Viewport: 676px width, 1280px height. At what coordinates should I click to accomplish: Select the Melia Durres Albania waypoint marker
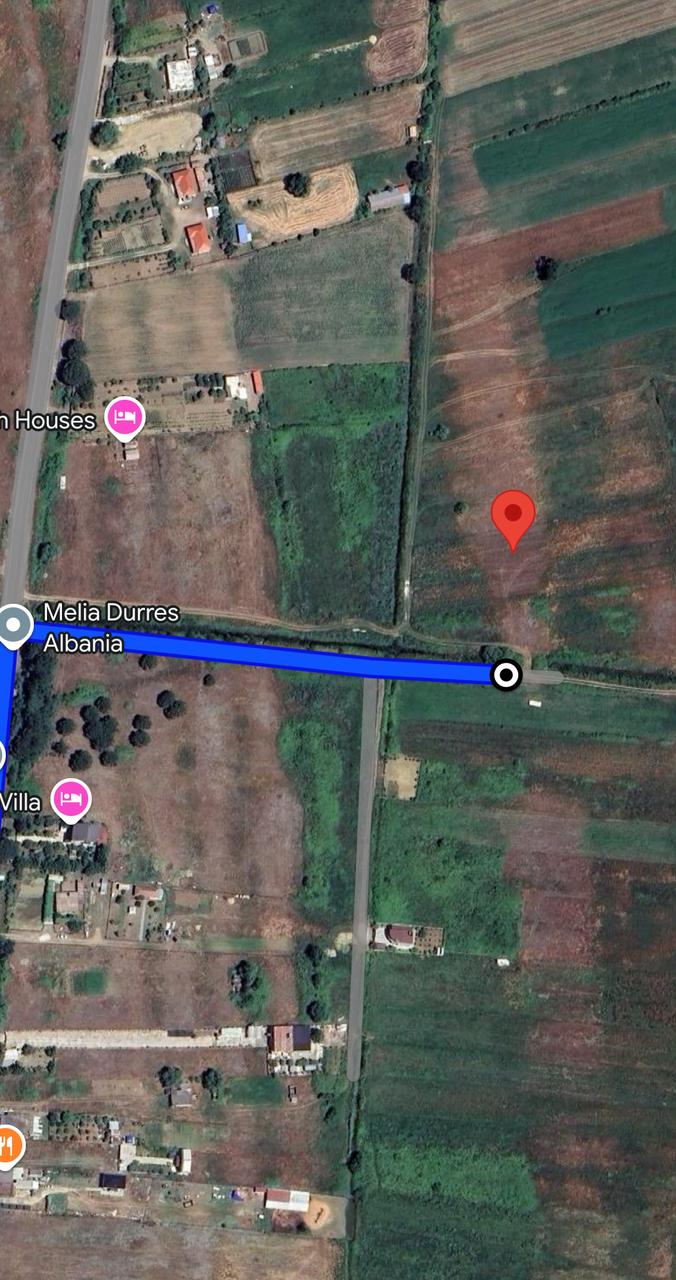14,626
